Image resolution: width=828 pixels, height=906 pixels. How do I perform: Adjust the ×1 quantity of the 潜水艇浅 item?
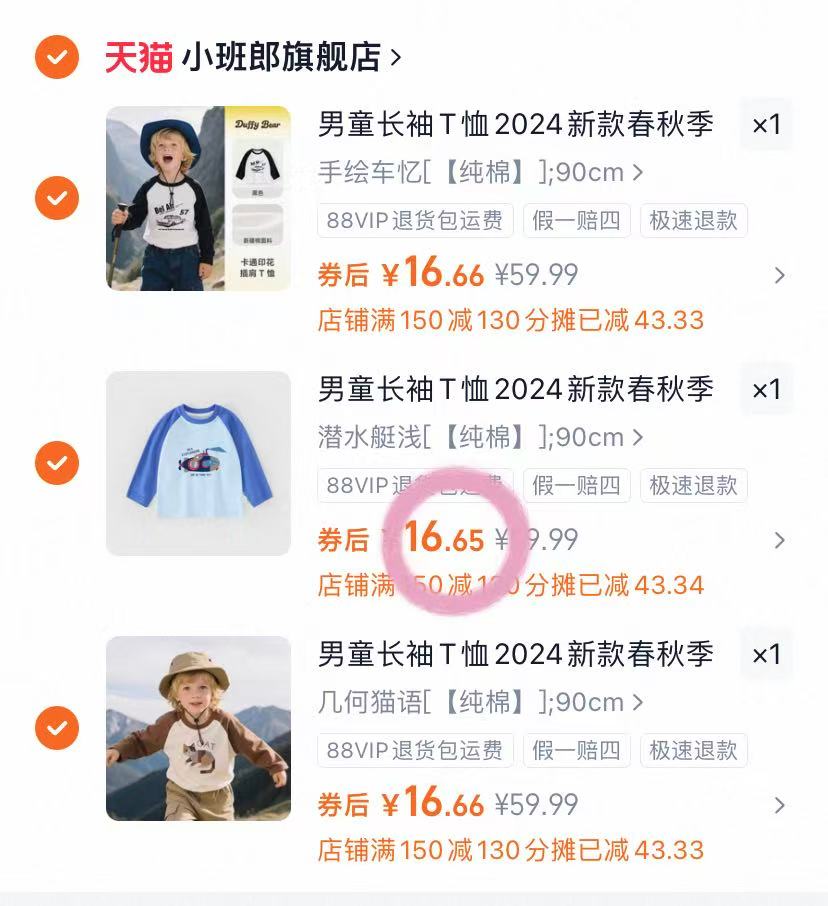[766, 390]
